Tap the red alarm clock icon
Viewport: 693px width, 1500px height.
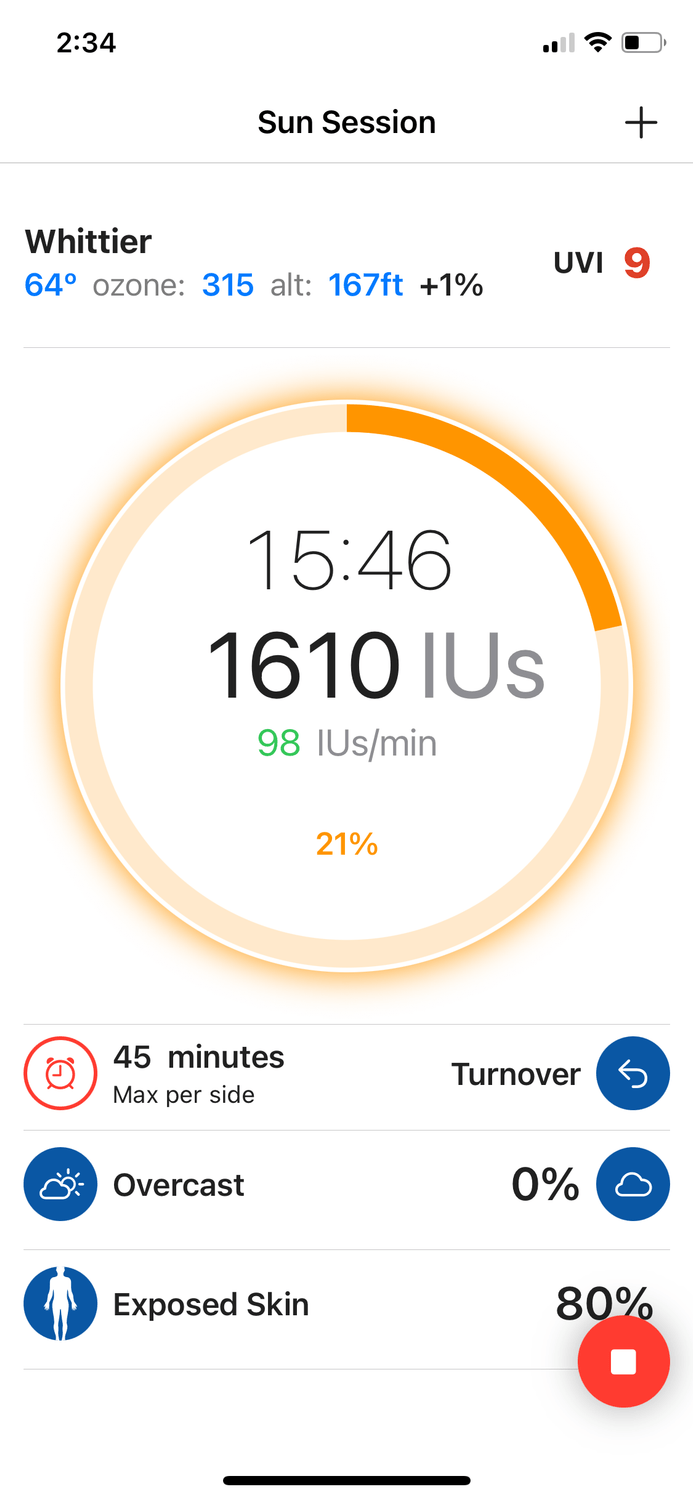pyautogui.click(x=61, y=1074)
